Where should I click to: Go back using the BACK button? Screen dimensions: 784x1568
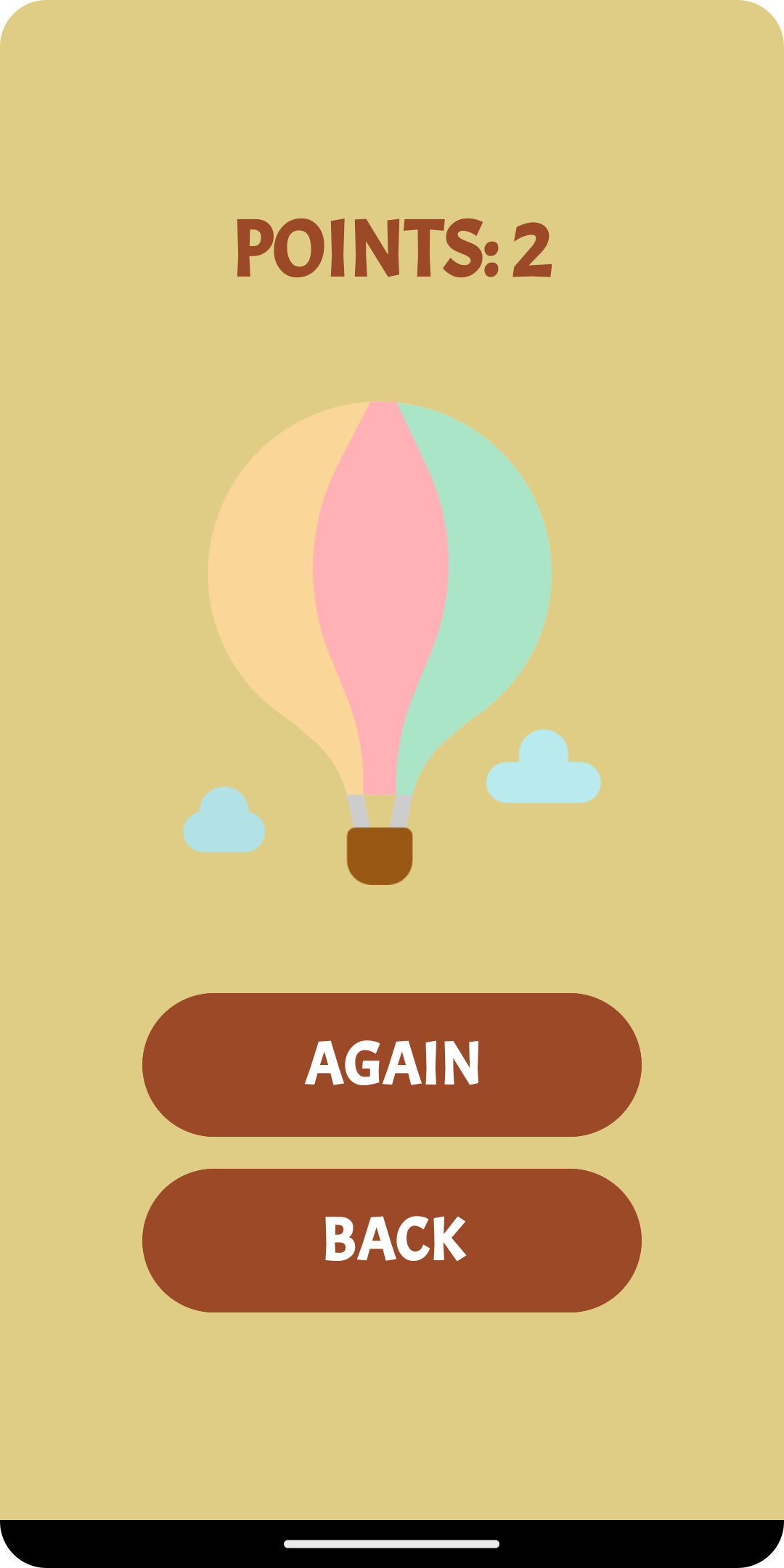[392, 1240]
